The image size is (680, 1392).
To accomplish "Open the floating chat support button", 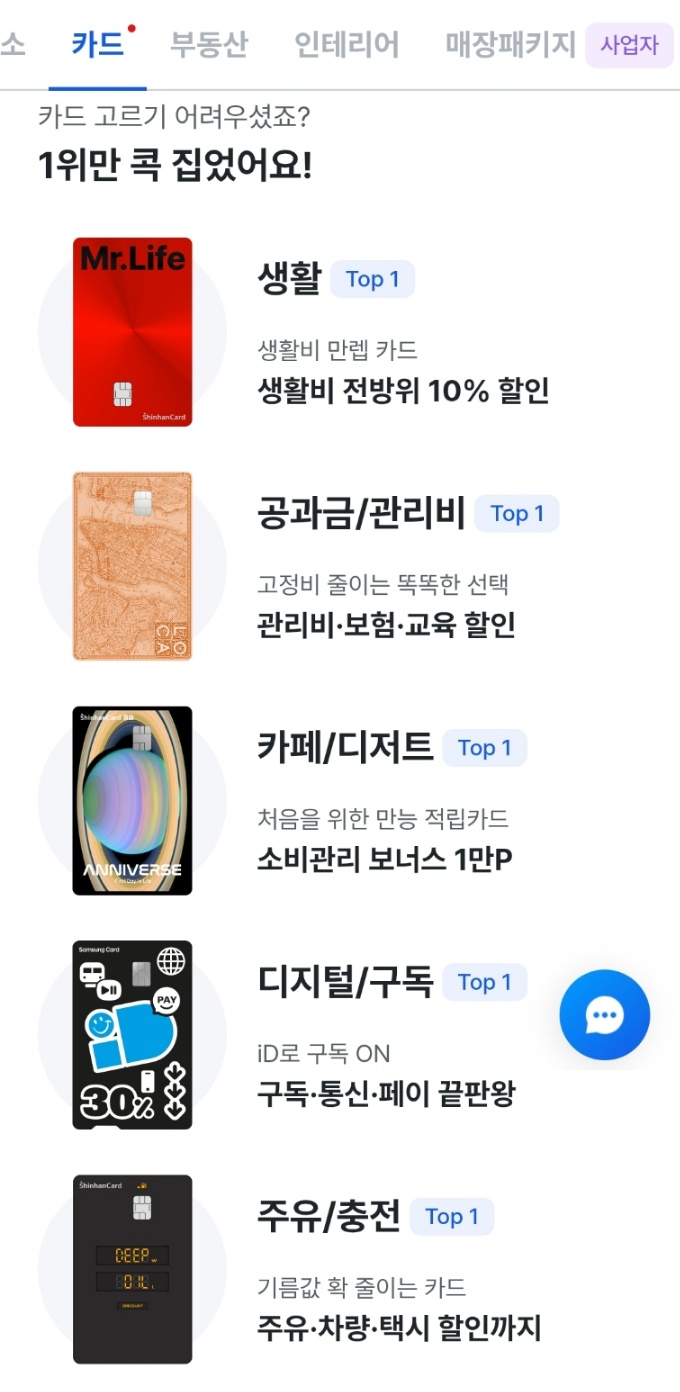I will 604,1015.
